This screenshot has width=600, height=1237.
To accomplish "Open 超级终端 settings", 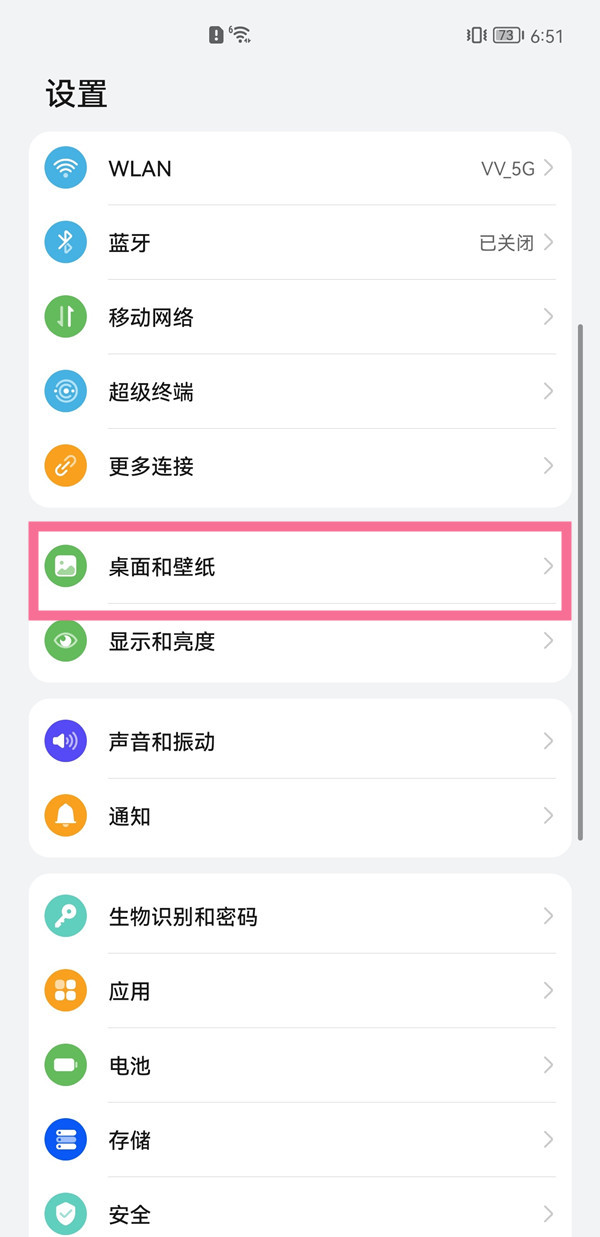I will pyautogui.click(x=300, y=391).
